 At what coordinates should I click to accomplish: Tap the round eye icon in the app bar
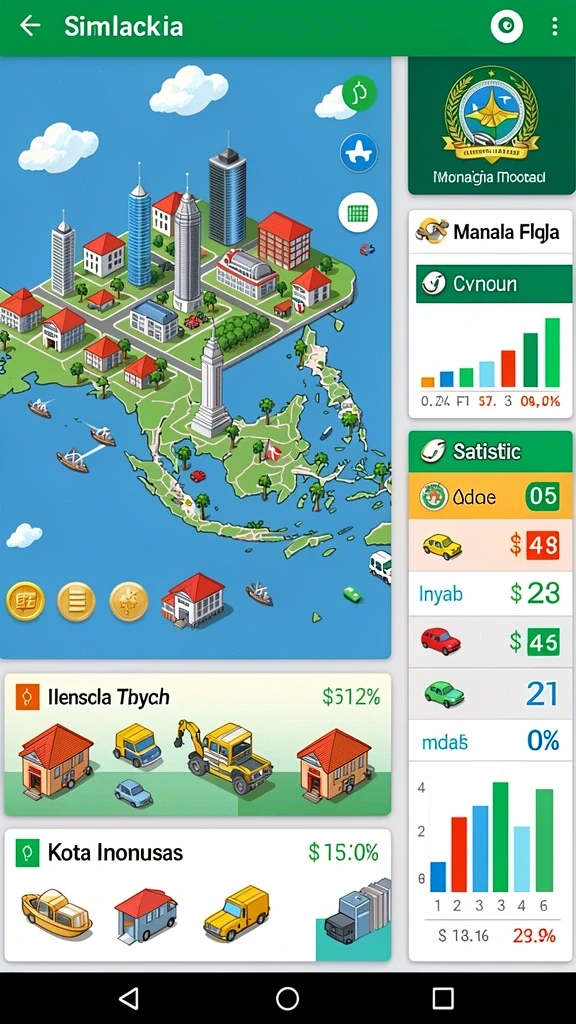click(507, 26)
